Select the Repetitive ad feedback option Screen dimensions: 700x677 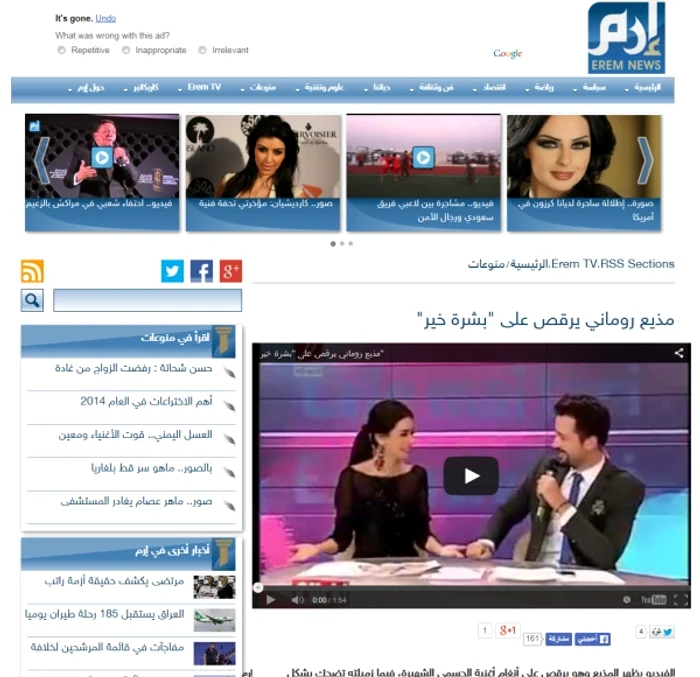coord(62,50)
